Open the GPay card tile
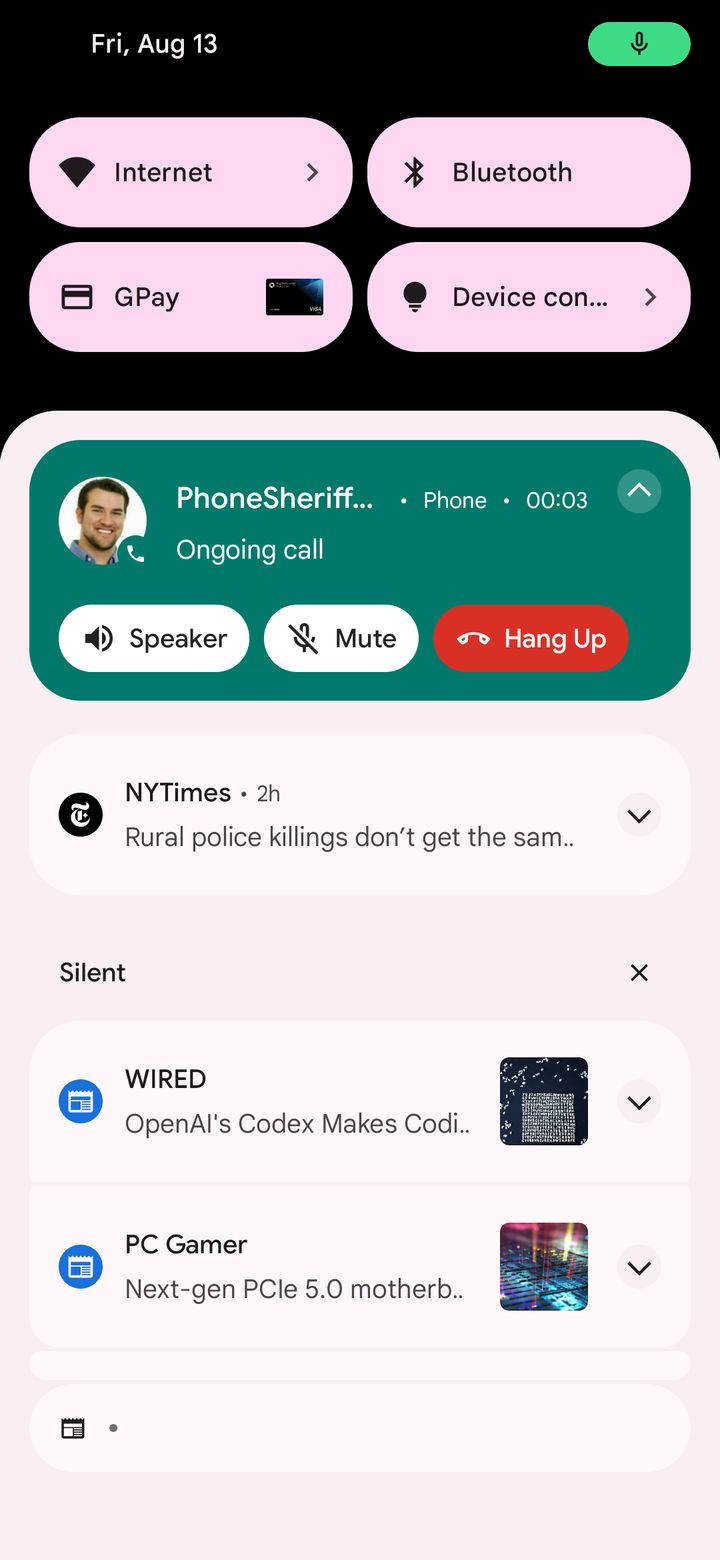Viewport: 720px width, 1560px height. click(190, 297)
